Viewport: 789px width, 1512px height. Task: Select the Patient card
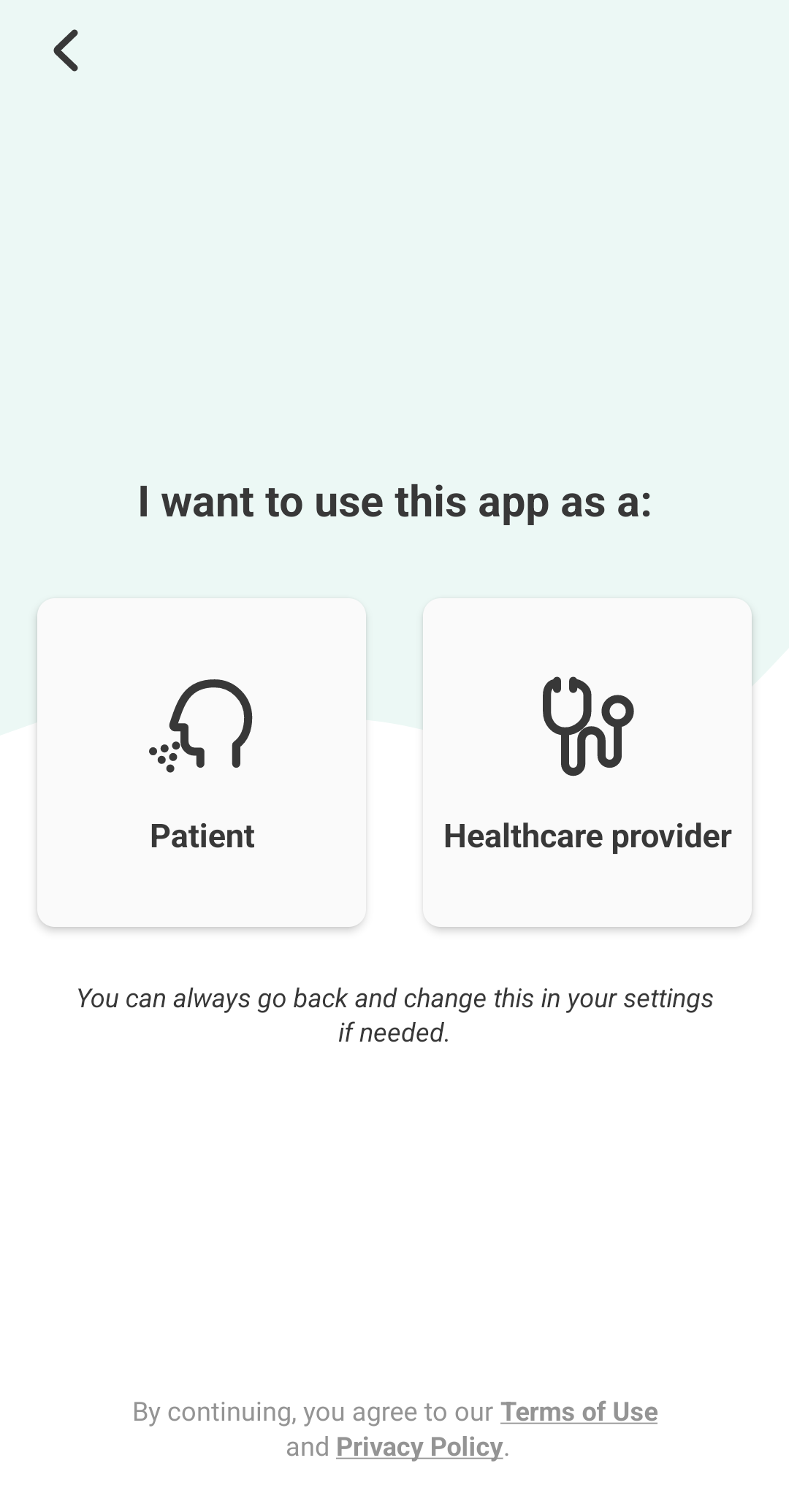coord(202,762)
